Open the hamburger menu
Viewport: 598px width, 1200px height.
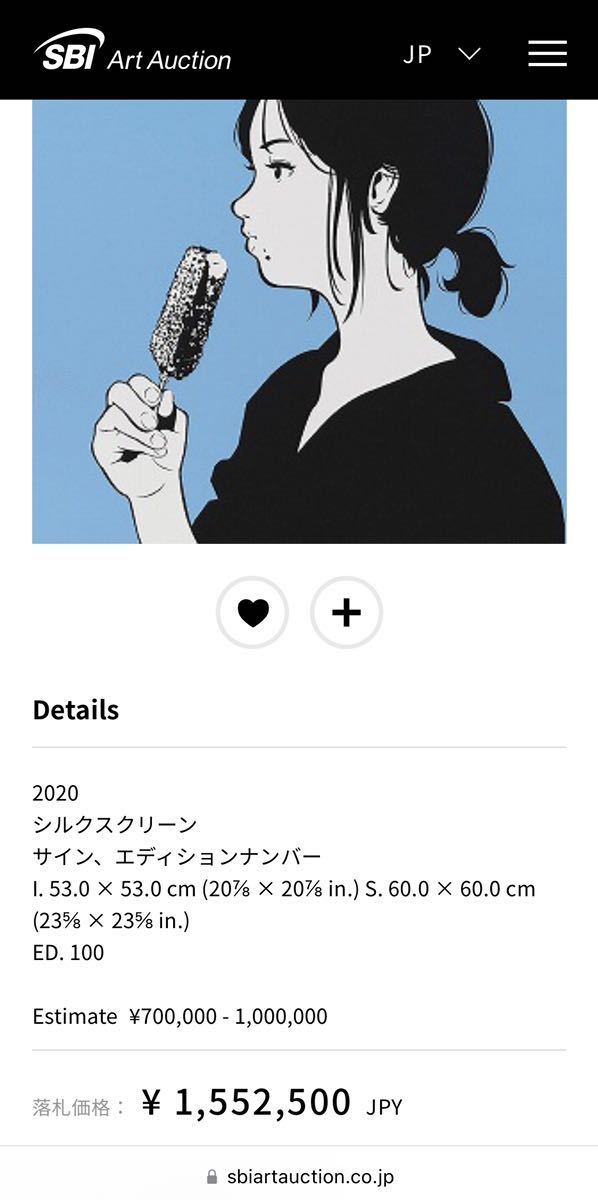click(547, 54)
